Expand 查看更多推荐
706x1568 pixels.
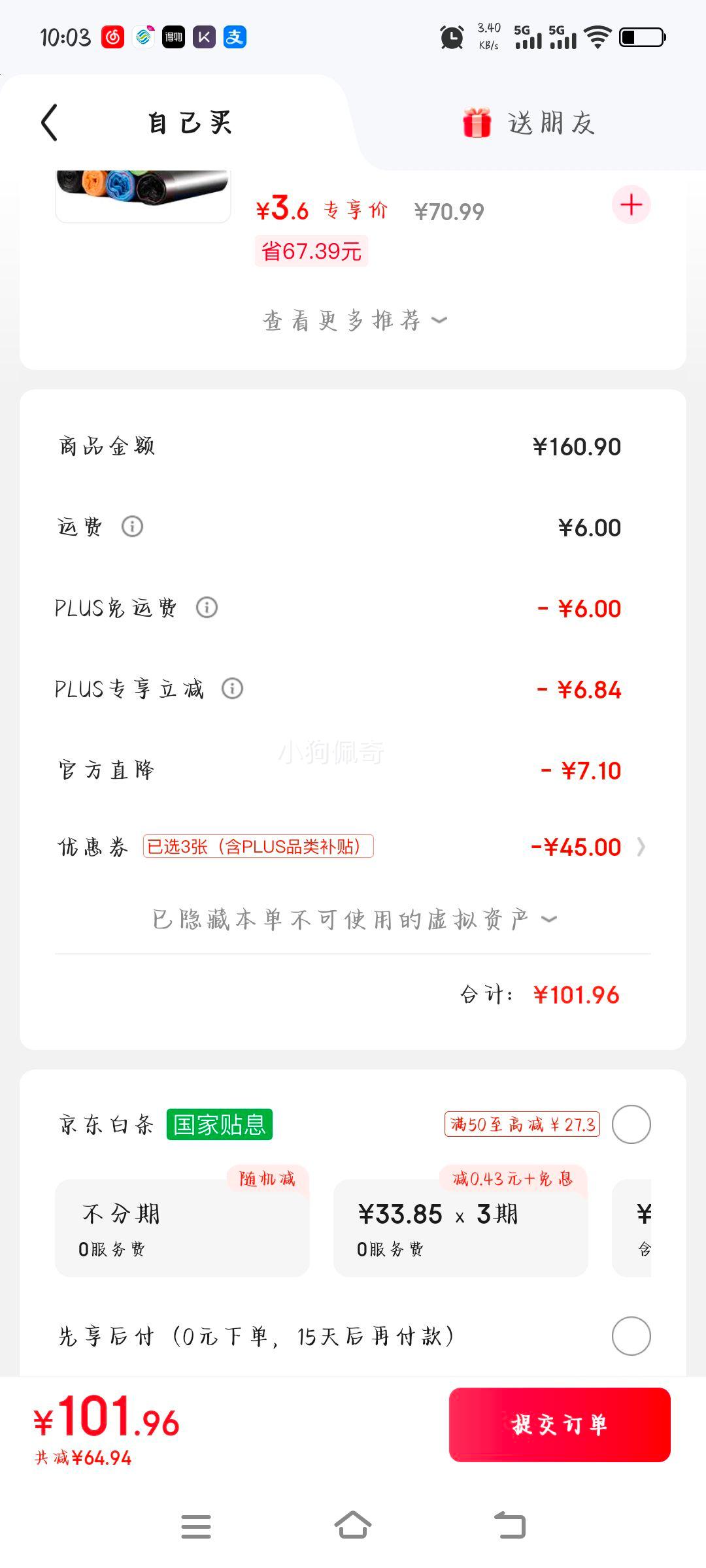pyautogui.click(x=353, y=320)
